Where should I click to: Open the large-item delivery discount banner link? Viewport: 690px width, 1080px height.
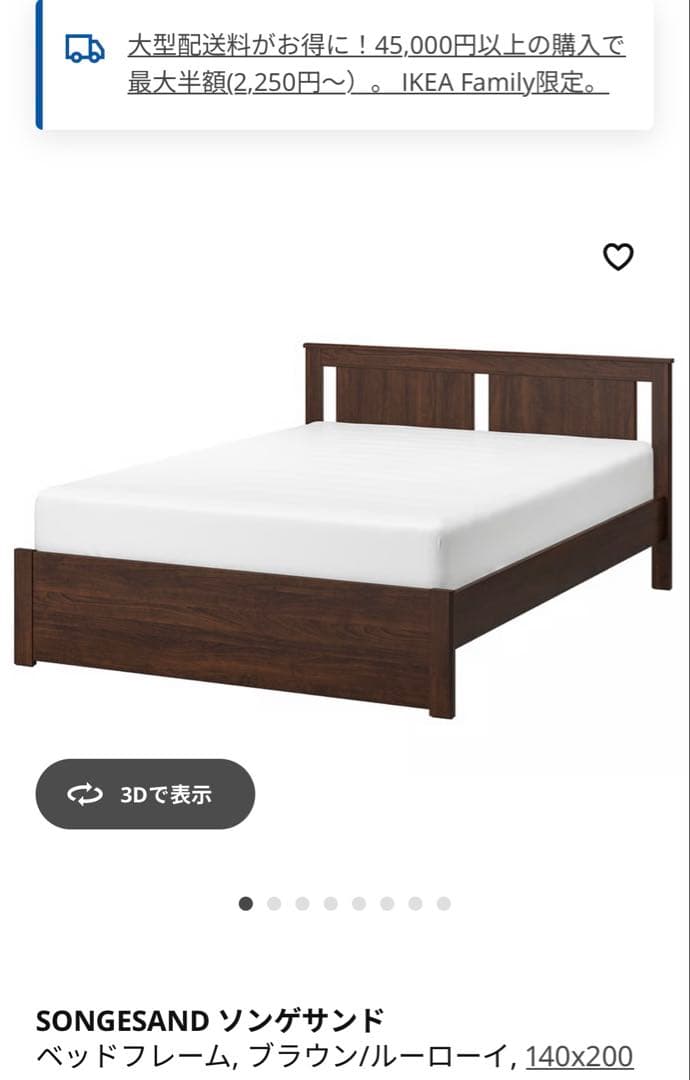tap(376, 64)
